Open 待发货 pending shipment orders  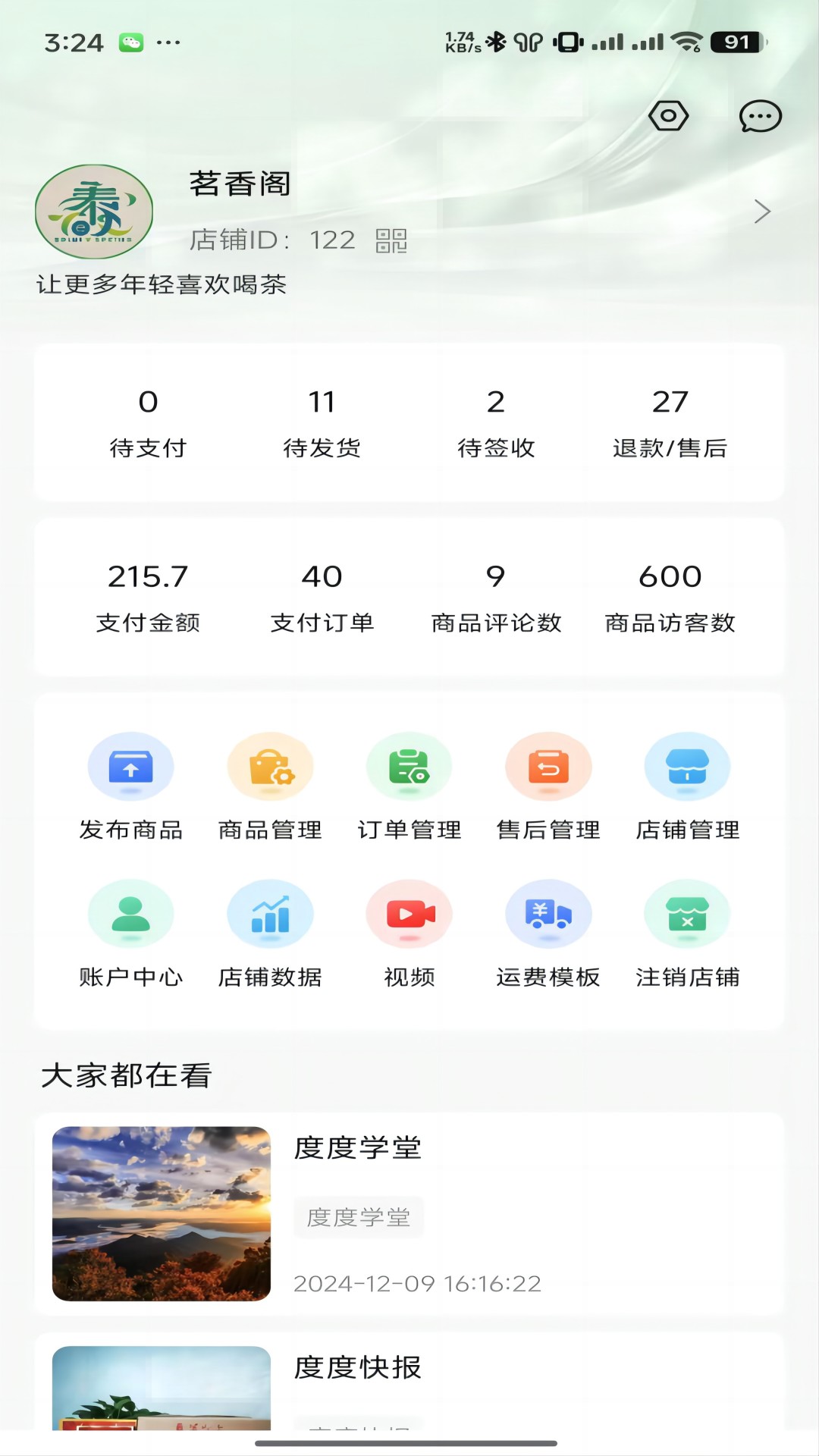point(323,422)
